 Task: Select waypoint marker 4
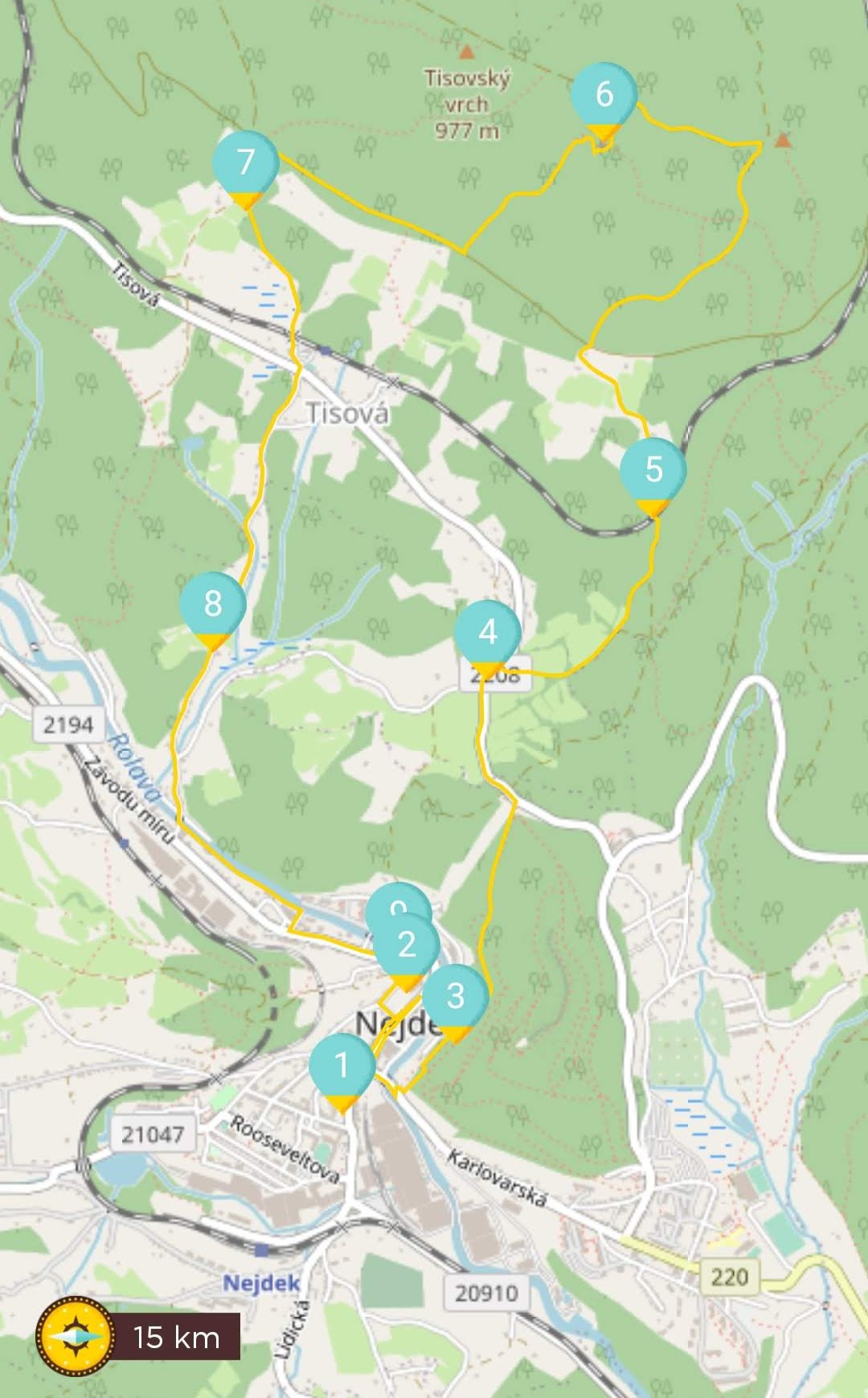pyautogui.click(x=488, y=637)
